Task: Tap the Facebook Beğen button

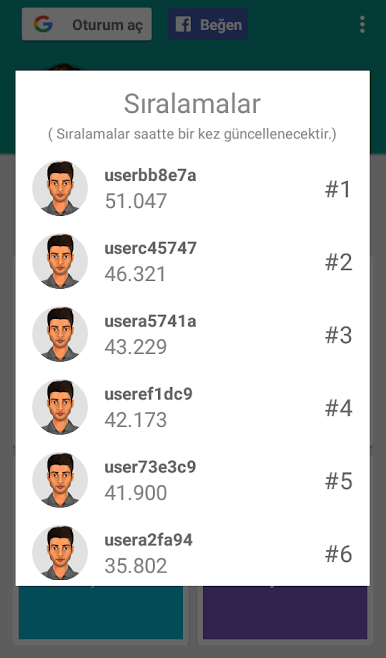Action: click(208, 24)
